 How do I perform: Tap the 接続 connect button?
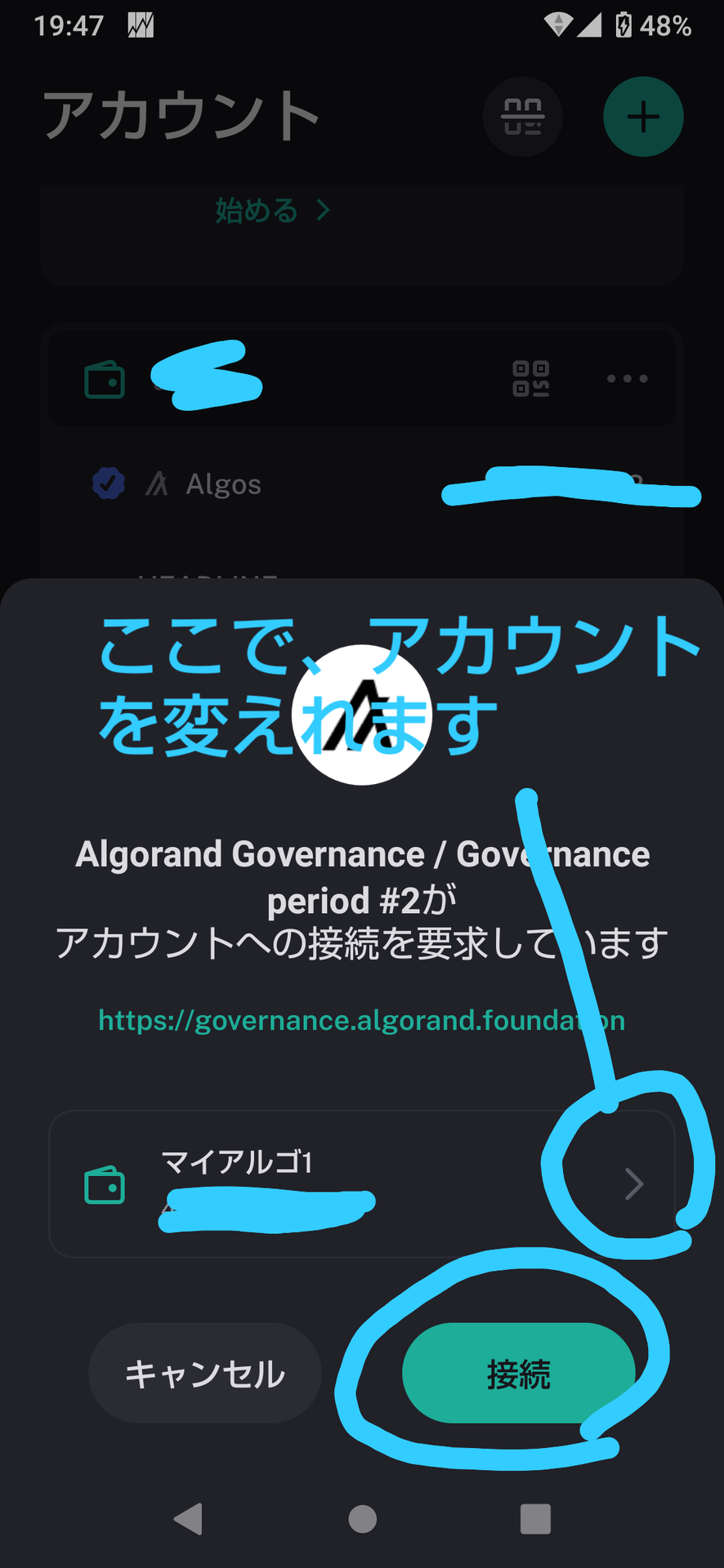(x=518, y=1374)
